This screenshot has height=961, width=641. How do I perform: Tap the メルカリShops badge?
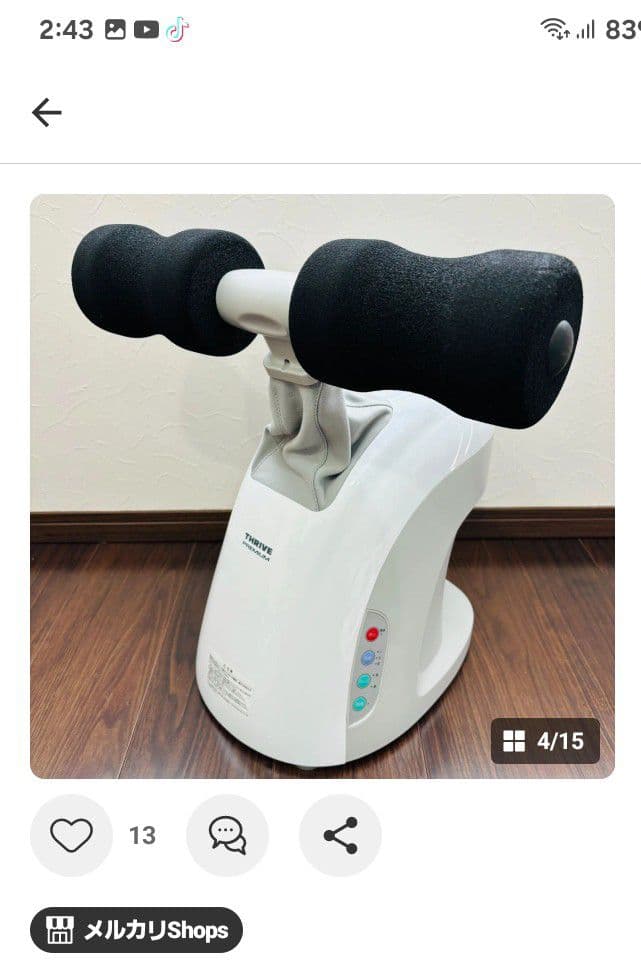[136, 930]
